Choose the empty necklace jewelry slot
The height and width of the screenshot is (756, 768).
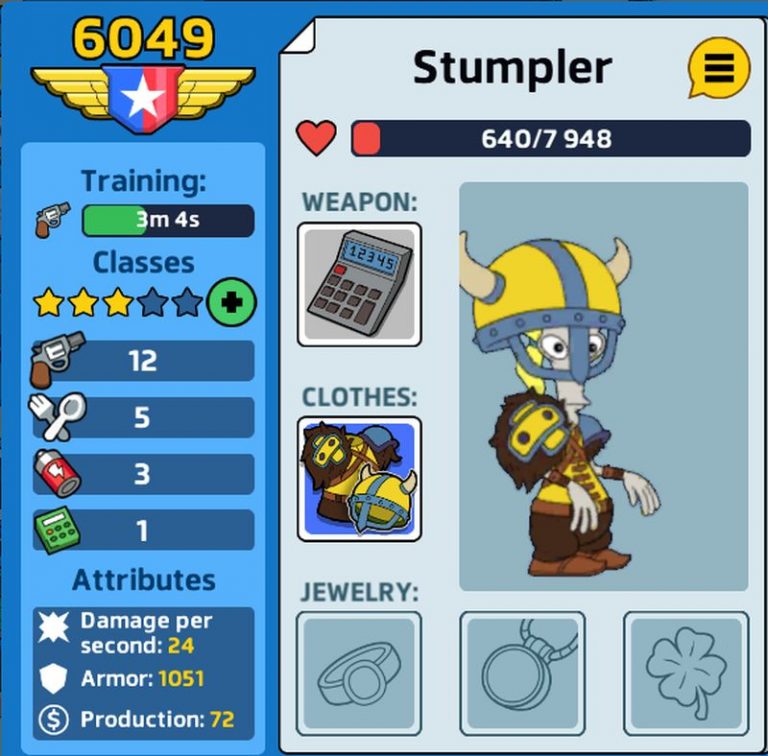click(522, 673)
